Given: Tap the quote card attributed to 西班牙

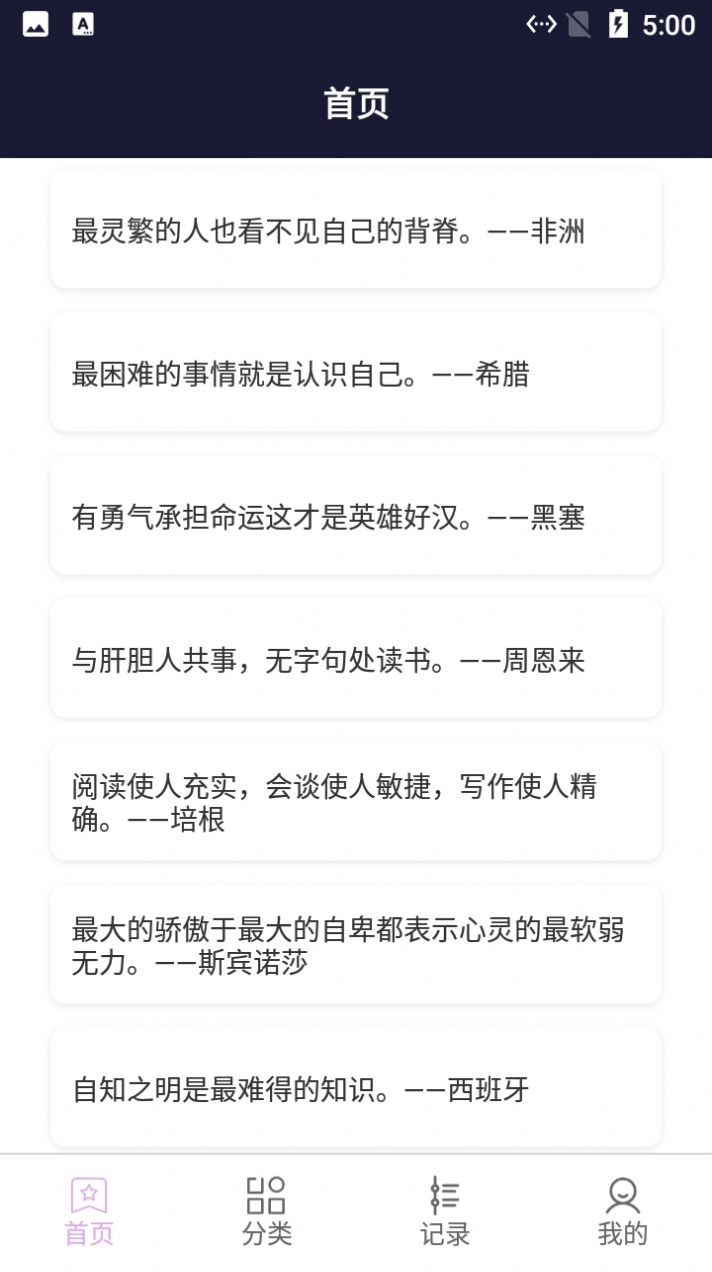Looking at the screenshot, I should (355, 1088).
